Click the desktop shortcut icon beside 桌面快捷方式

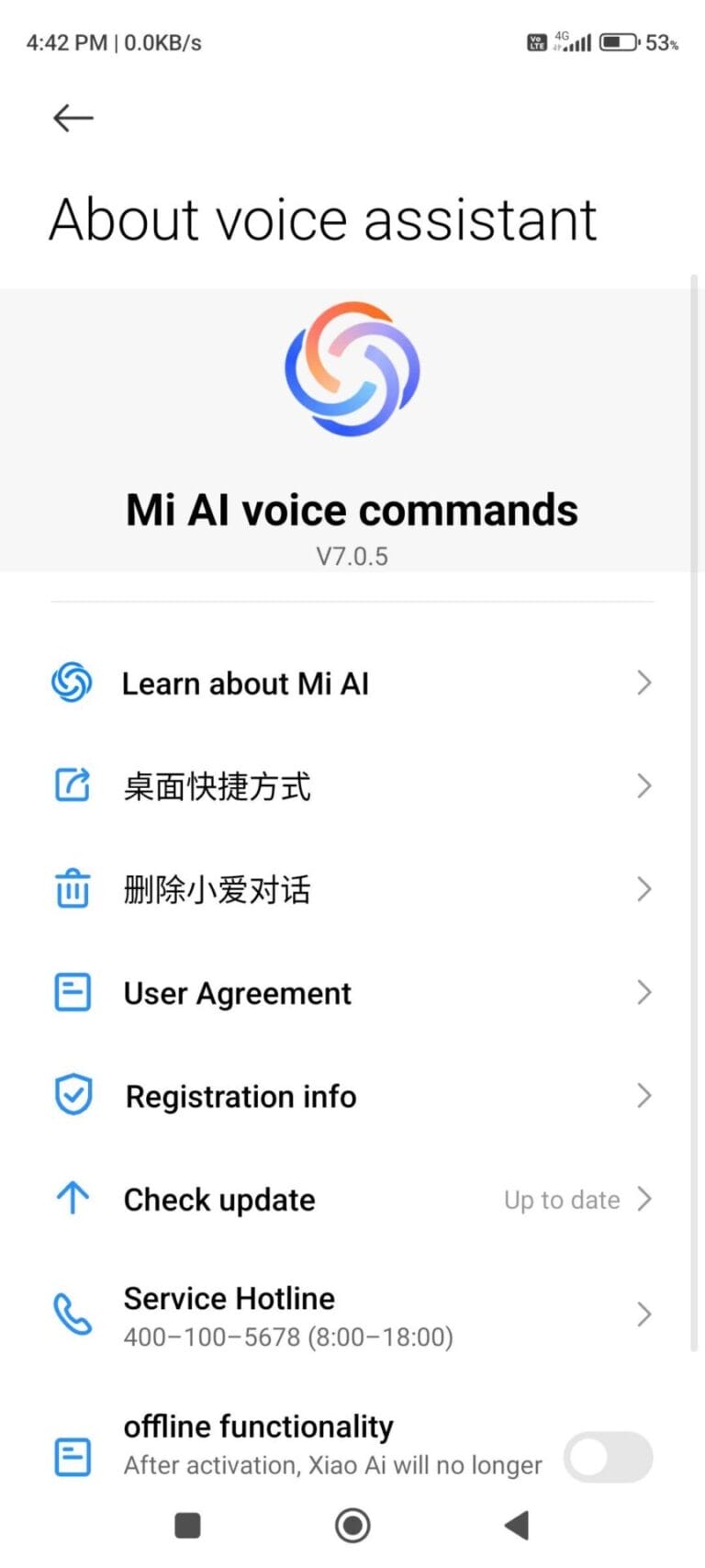(72, 786)
